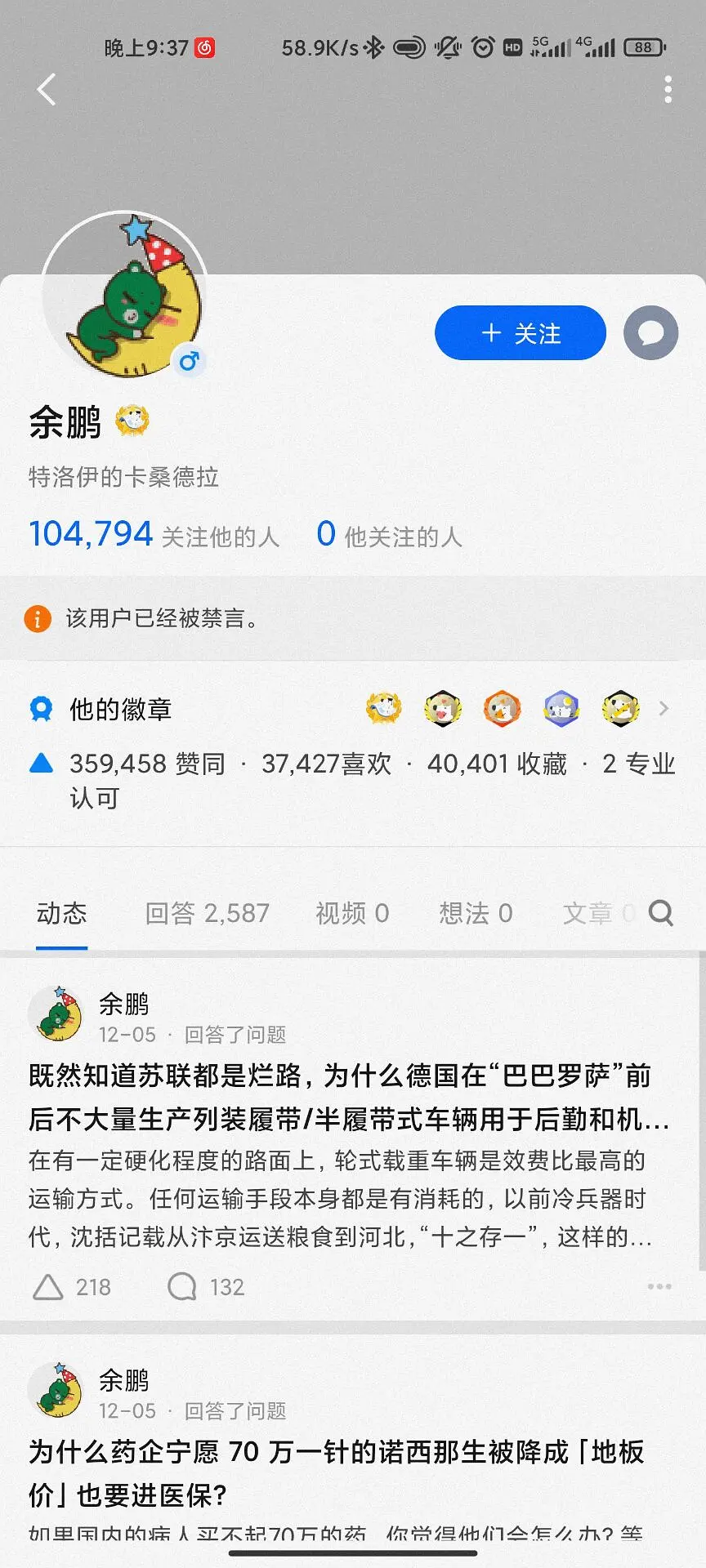The width and height of the screenshot is (706, 1568).
Task: Open the three-dot overflow menu at the top
Action: click(x=668, y=90)
